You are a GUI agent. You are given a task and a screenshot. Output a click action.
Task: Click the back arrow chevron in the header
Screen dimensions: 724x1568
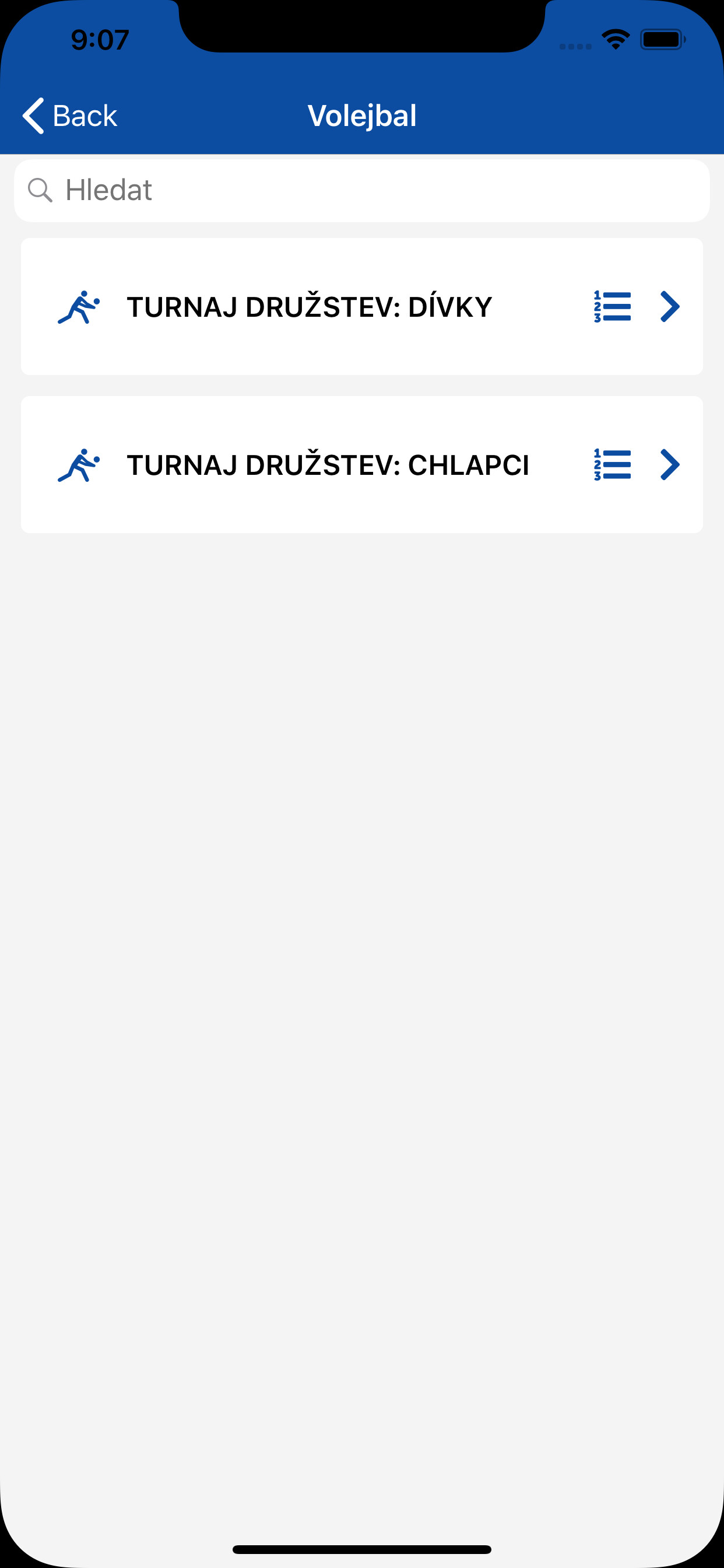click(x=33, y=114)
